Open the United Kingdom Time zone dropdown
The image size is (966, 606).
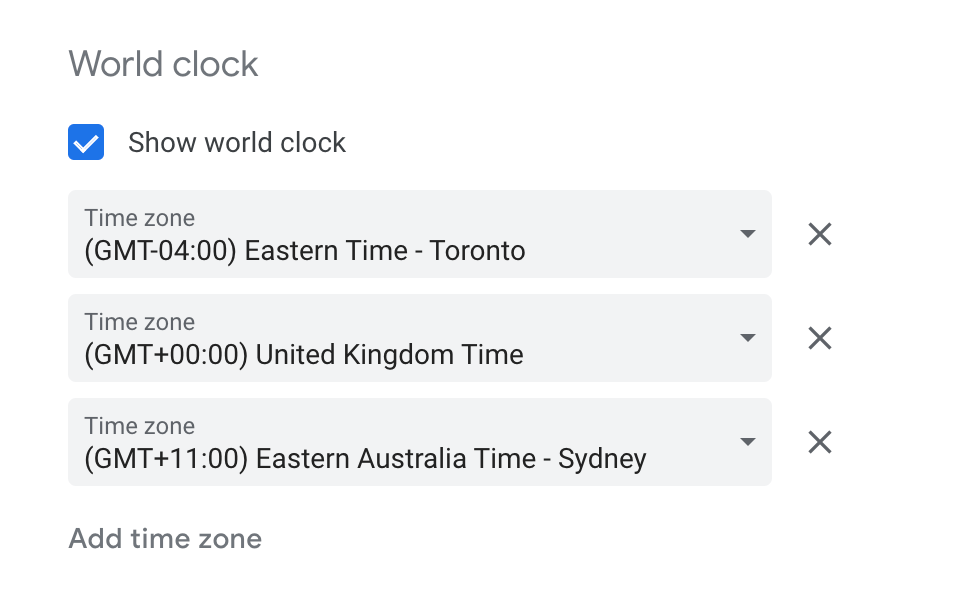pyautogui.click(x=419, y=338)
